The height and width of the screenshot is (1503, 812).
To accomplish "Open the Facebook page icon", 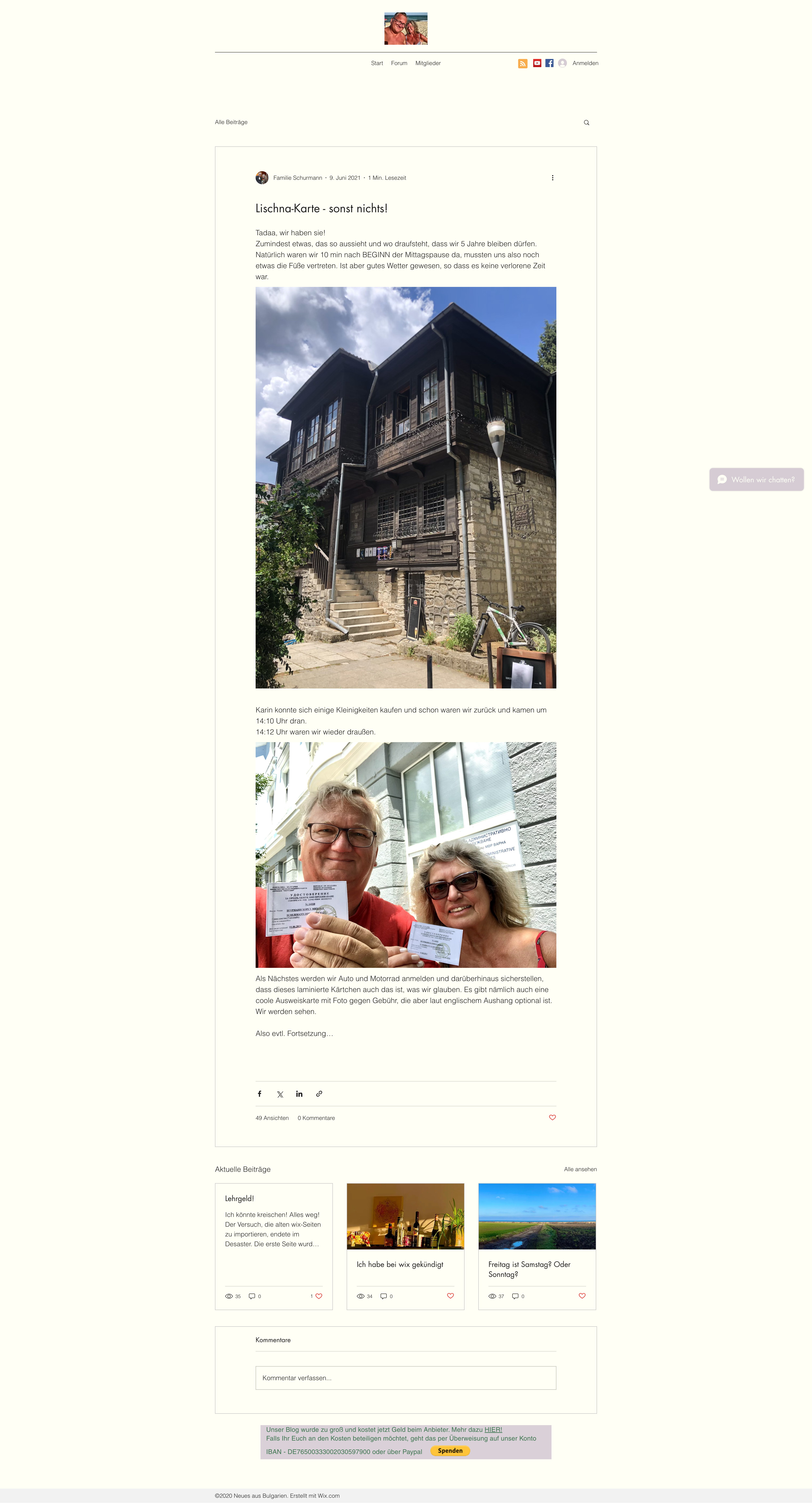I will [549, 63].
